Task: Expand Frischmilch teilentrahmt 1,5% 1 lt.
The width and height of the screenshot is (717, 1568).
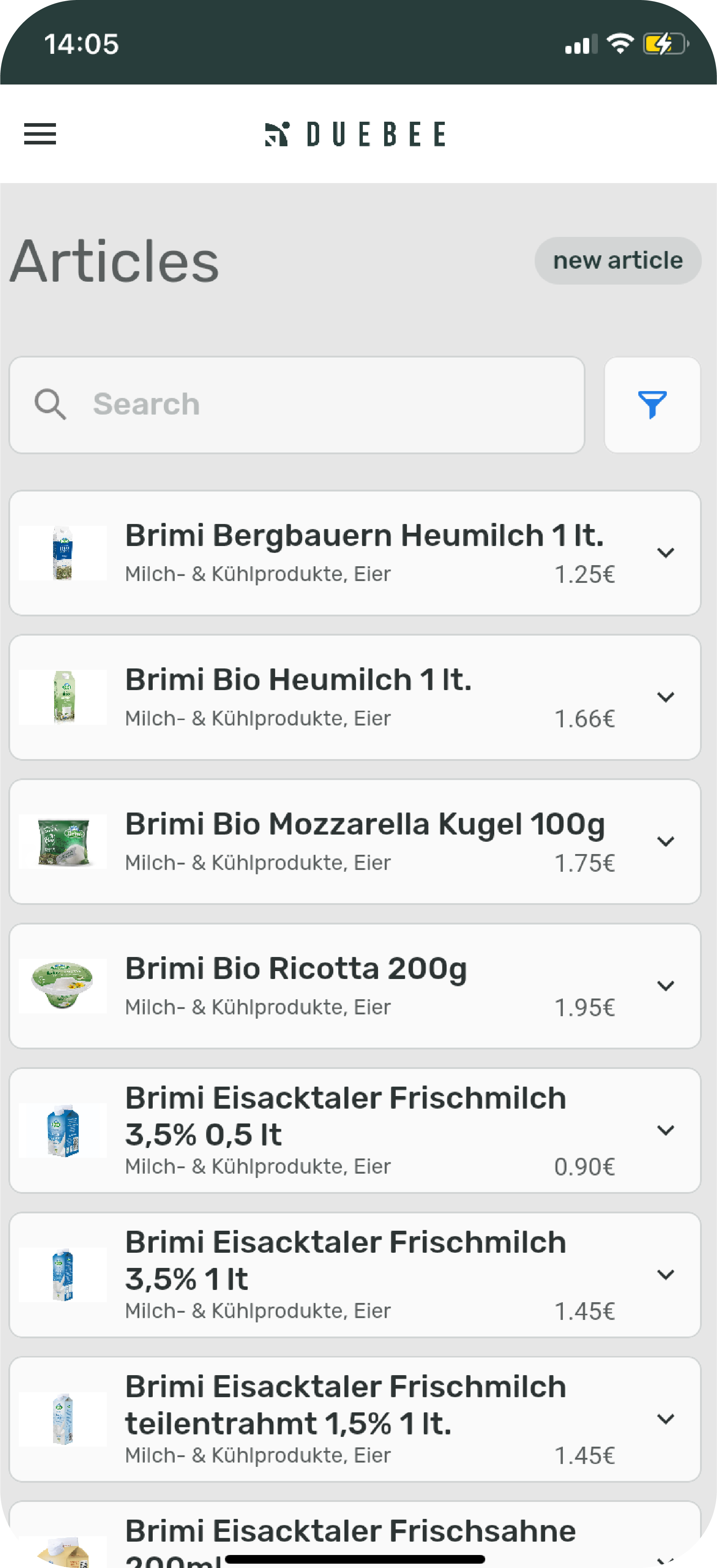Action: click(x=666, y=1419)
